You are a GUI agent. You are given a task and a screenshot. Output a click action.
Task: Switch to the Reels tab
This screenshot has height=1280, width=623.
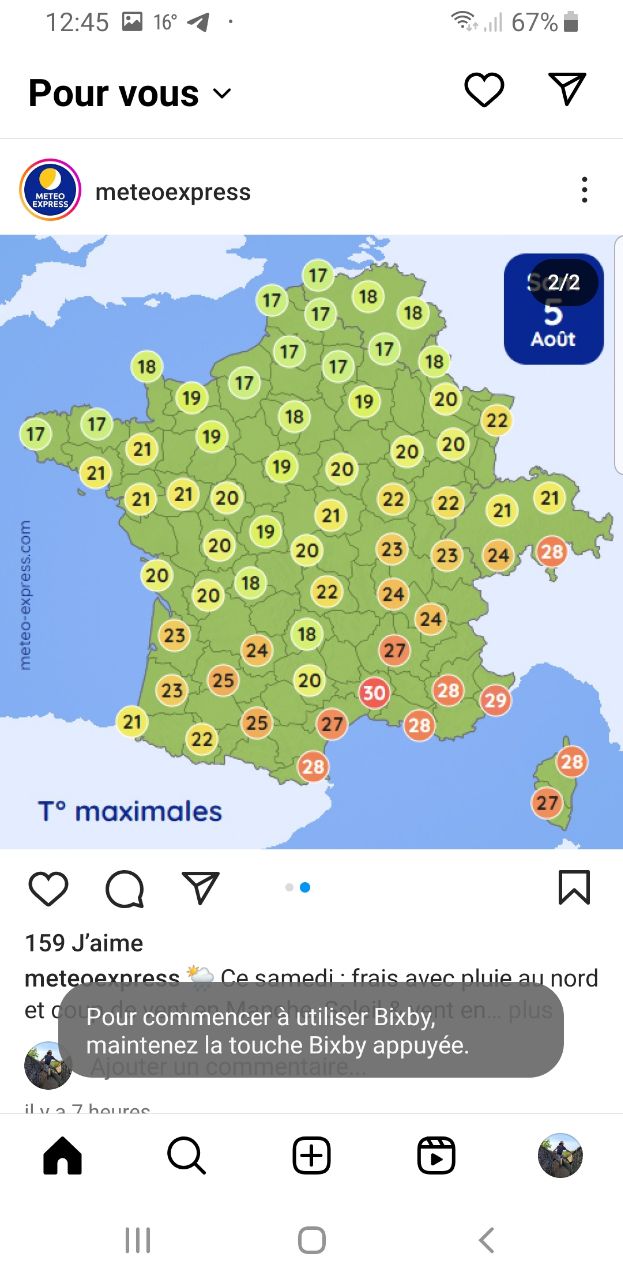436,1156
